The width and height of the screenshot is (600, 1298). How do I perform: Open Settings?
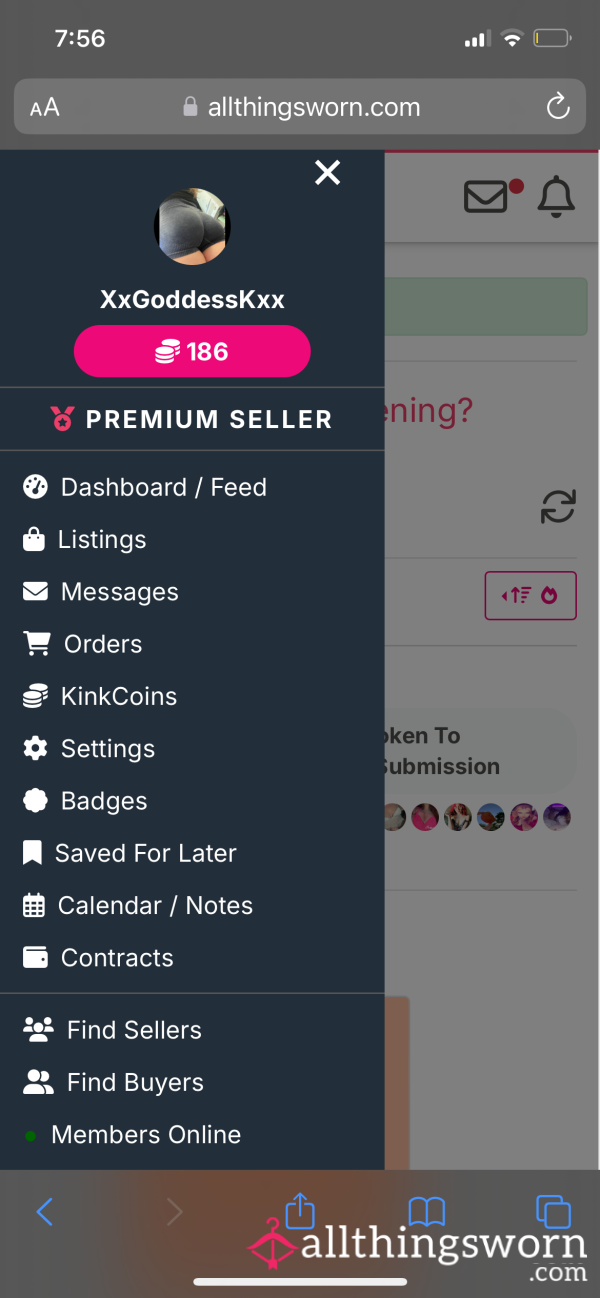tap(89, 748)
